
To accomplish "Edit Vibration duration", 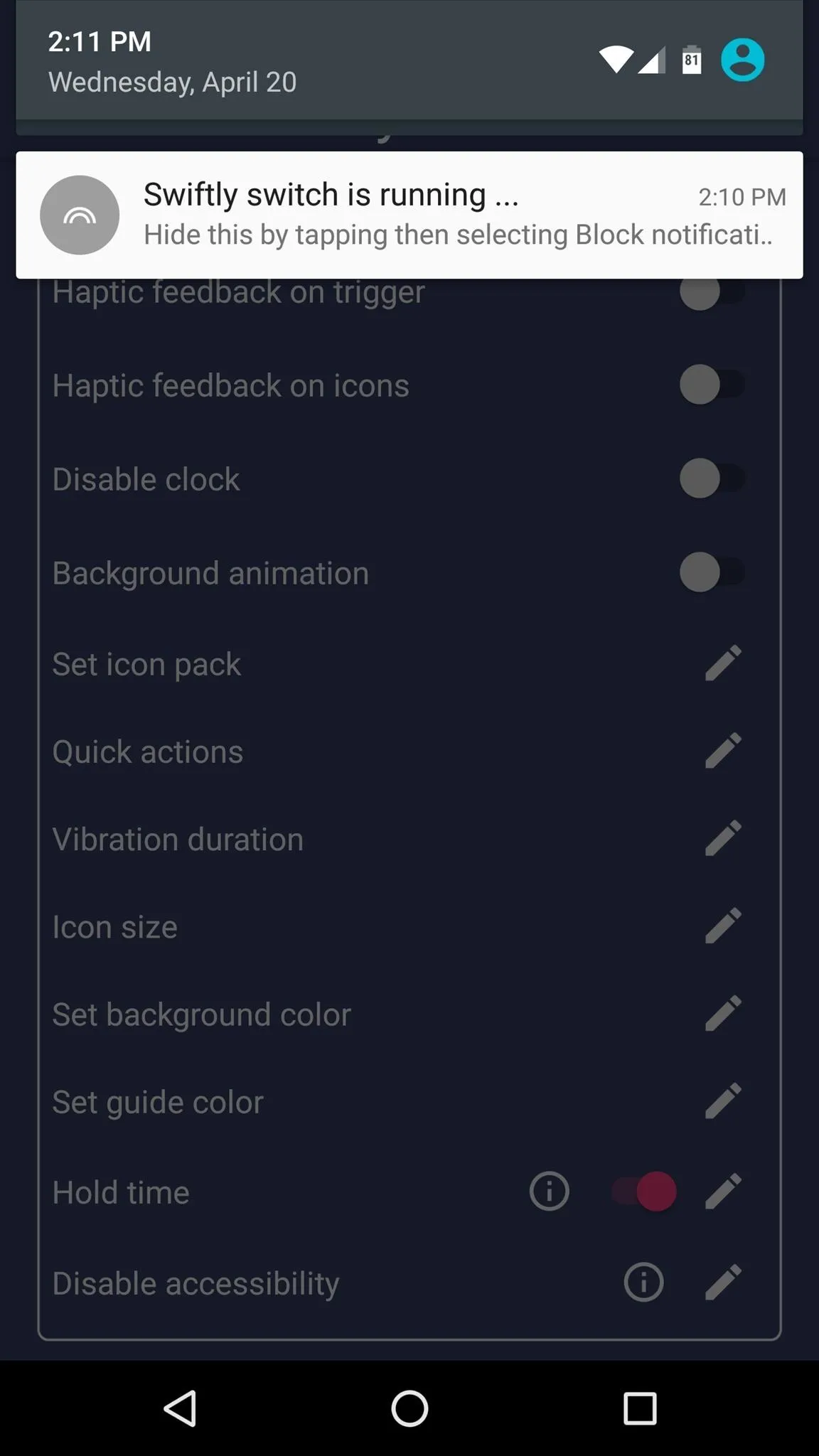I will pyautogui.click(x=723, y=838).
